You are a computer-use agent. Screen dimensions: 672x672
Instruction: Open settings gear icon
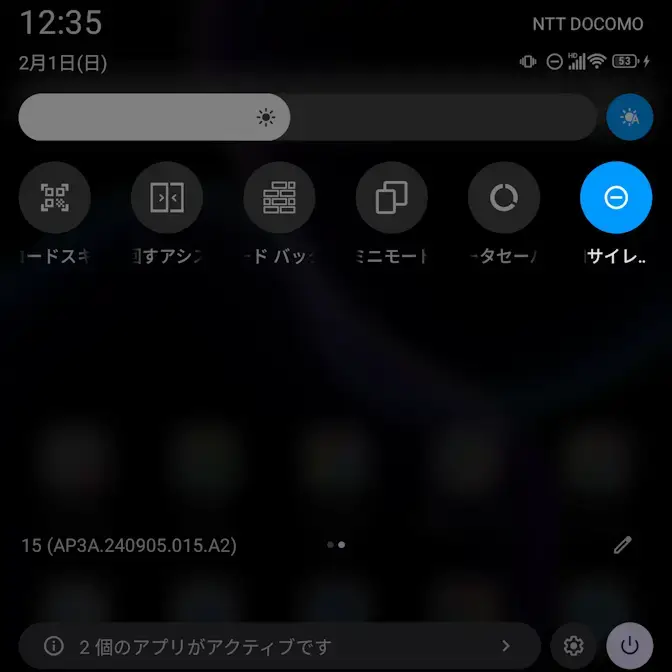(573, 646)
